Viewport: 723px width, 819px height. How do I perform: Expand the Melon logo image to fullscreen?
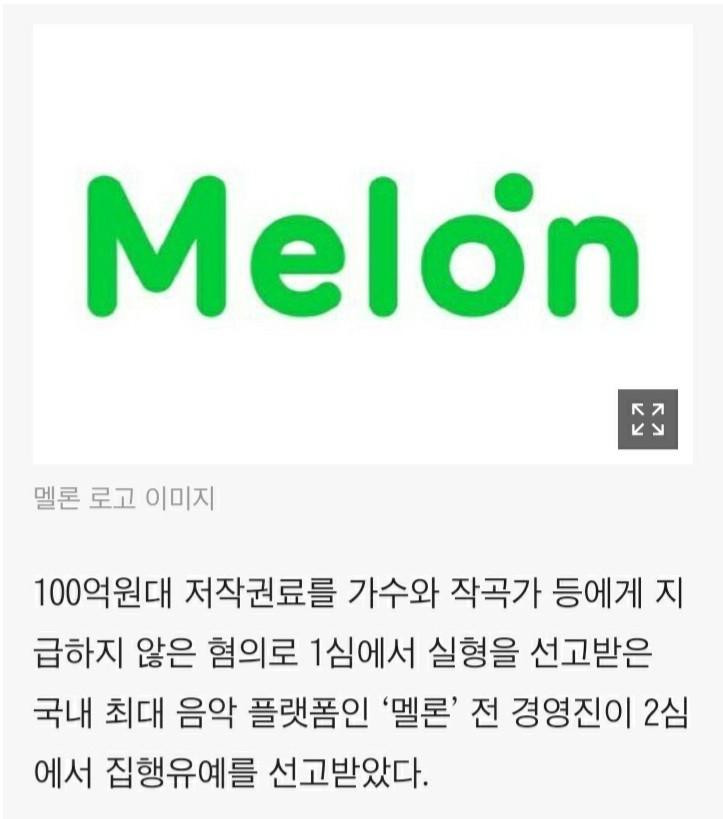[647, 419]
